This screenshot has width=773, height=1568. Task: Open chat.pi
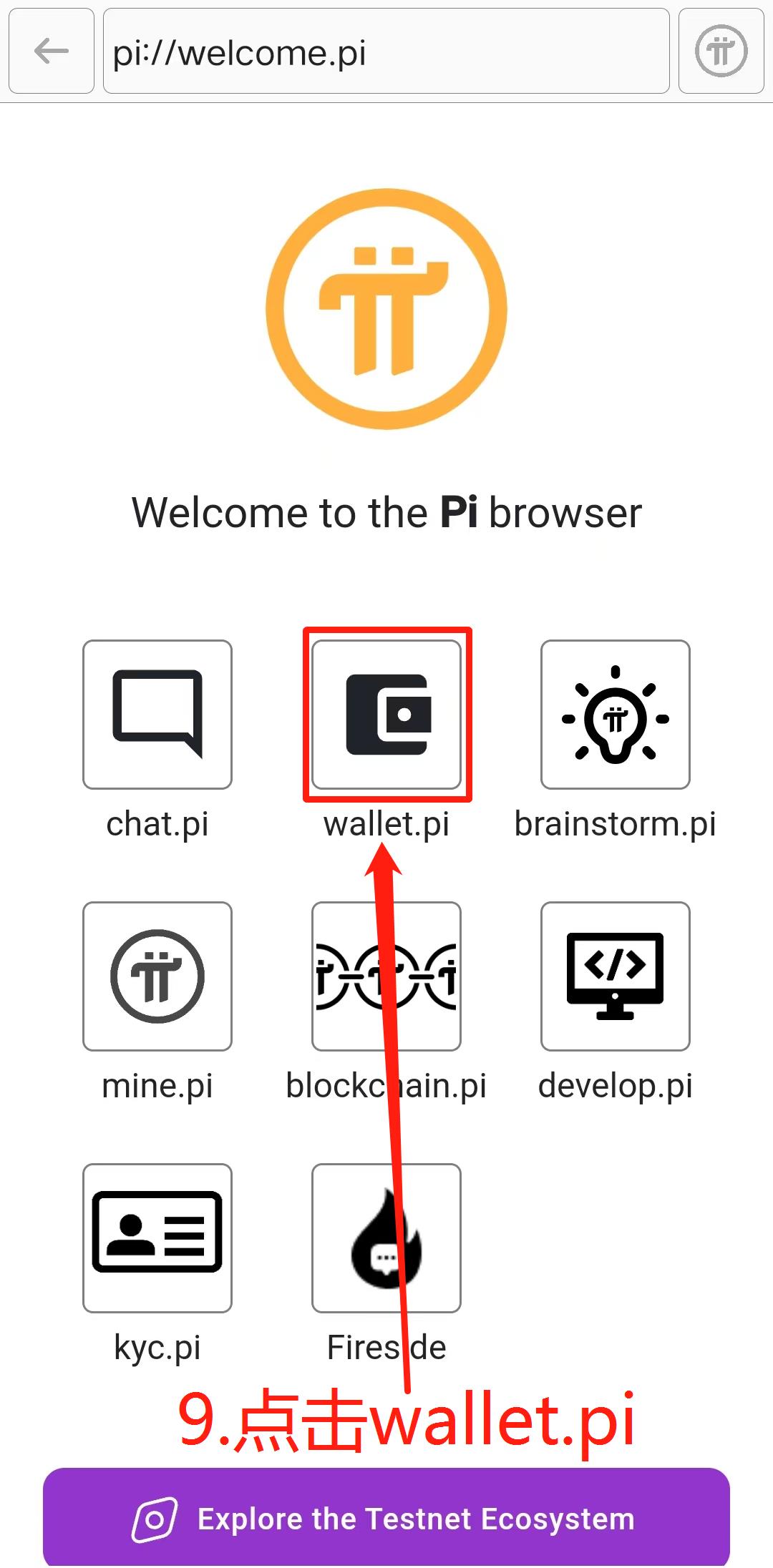(157, 715)
